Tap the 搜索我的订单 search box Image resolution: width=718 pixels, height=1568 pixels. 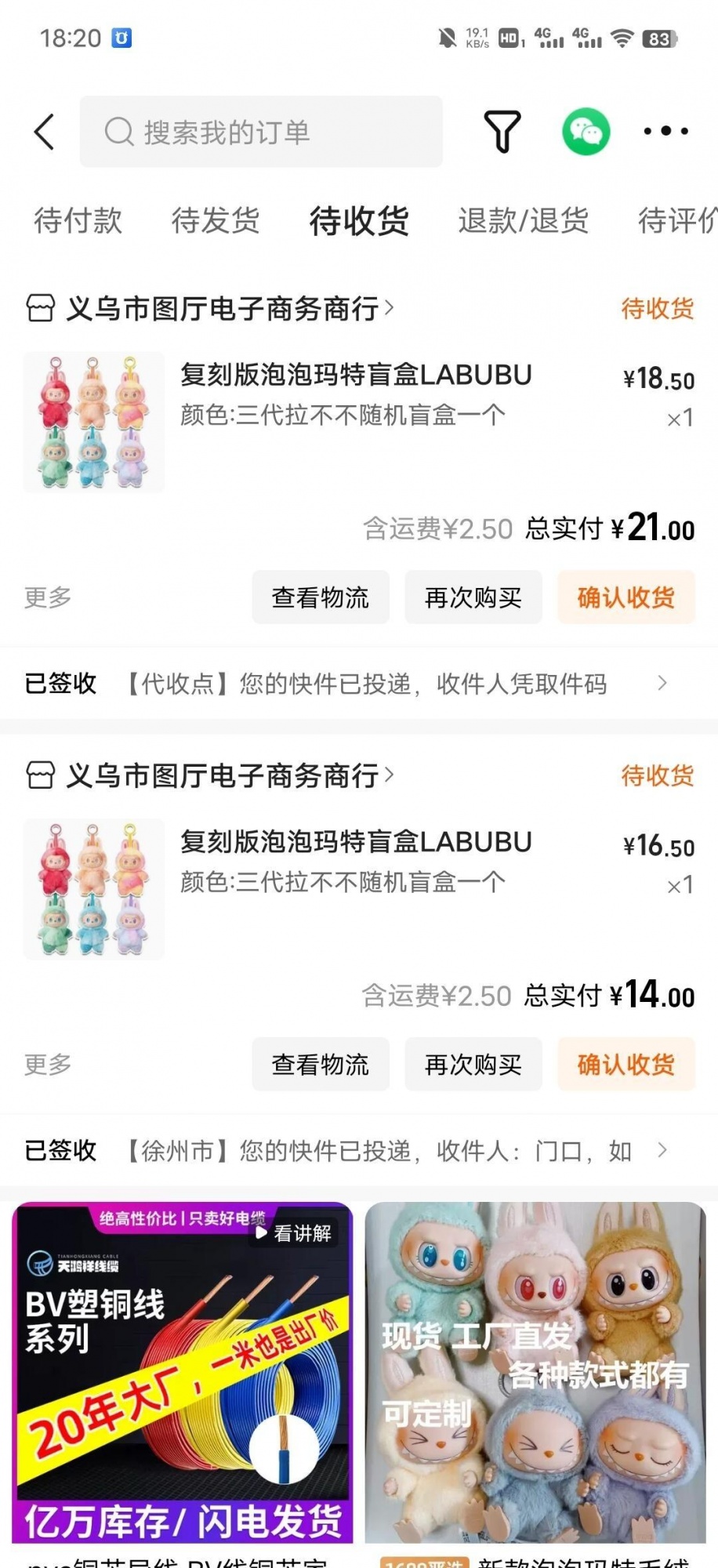pyautogui.click(x=261, y=132)
